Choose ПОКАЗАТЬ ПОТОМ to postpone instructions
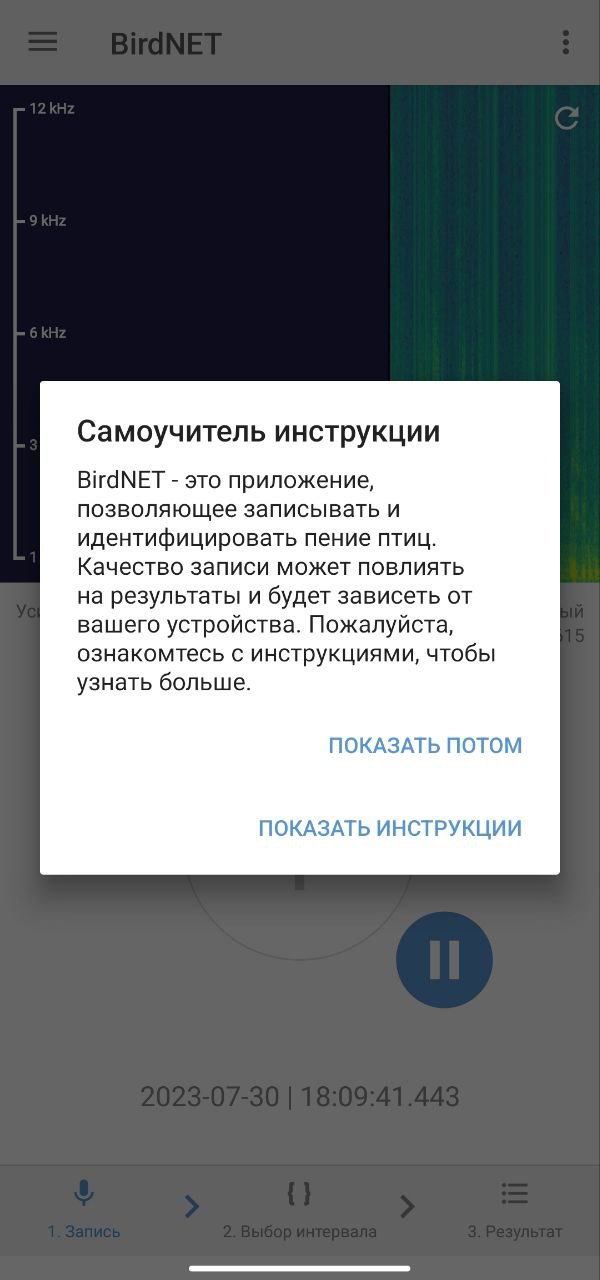This screenshot has height=1280, width=600. coord(425,745)
